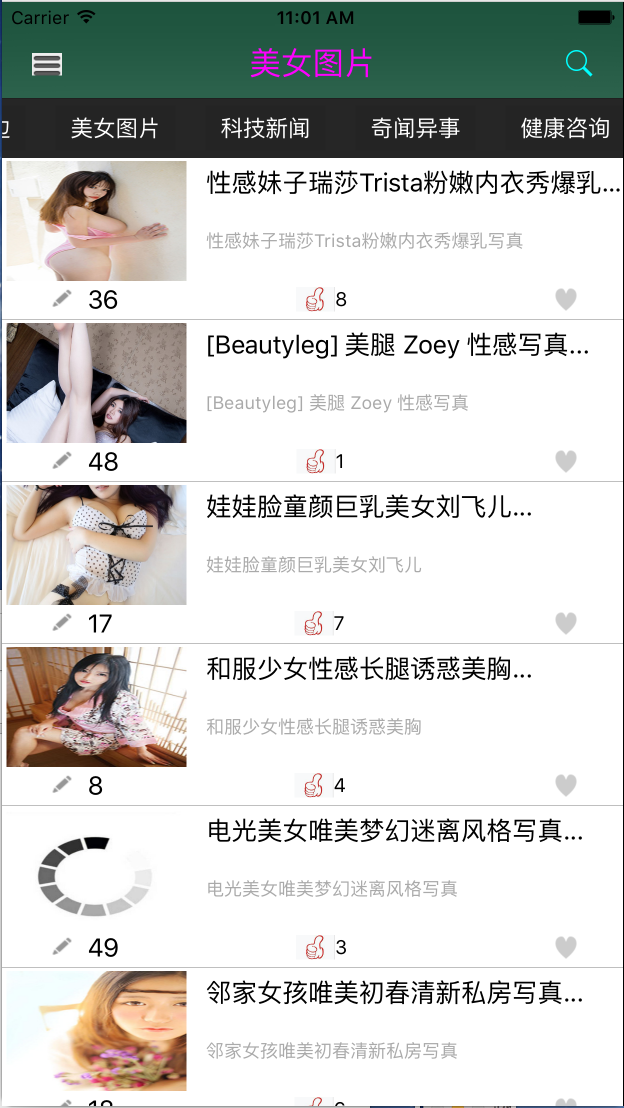Open the [Beautyleg] 美腿 Zoey article
Viewport: 624px width, 1108px height.
(x=397, y=346)
